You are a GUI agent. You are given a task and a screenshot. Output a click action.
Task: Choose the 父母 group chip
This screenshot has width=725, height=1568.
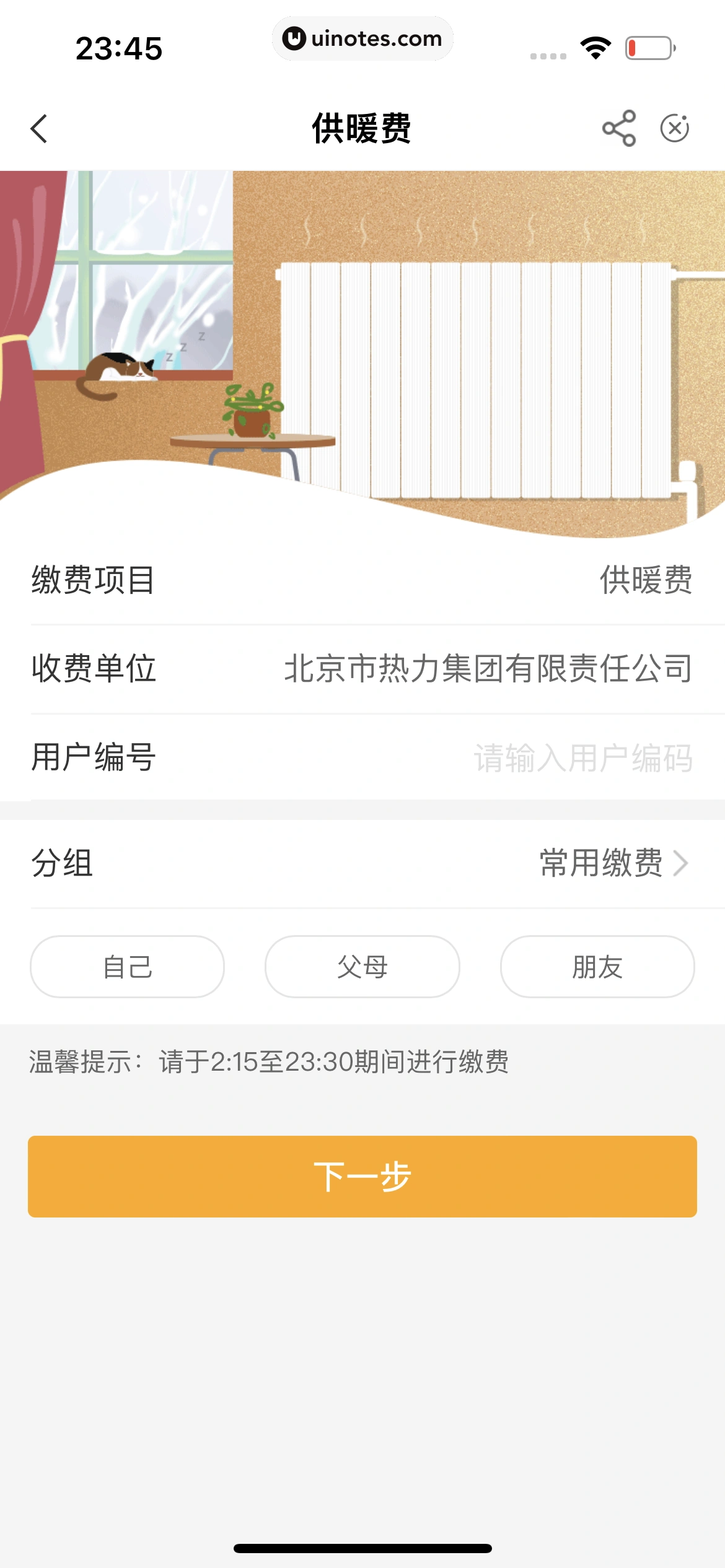362,967
